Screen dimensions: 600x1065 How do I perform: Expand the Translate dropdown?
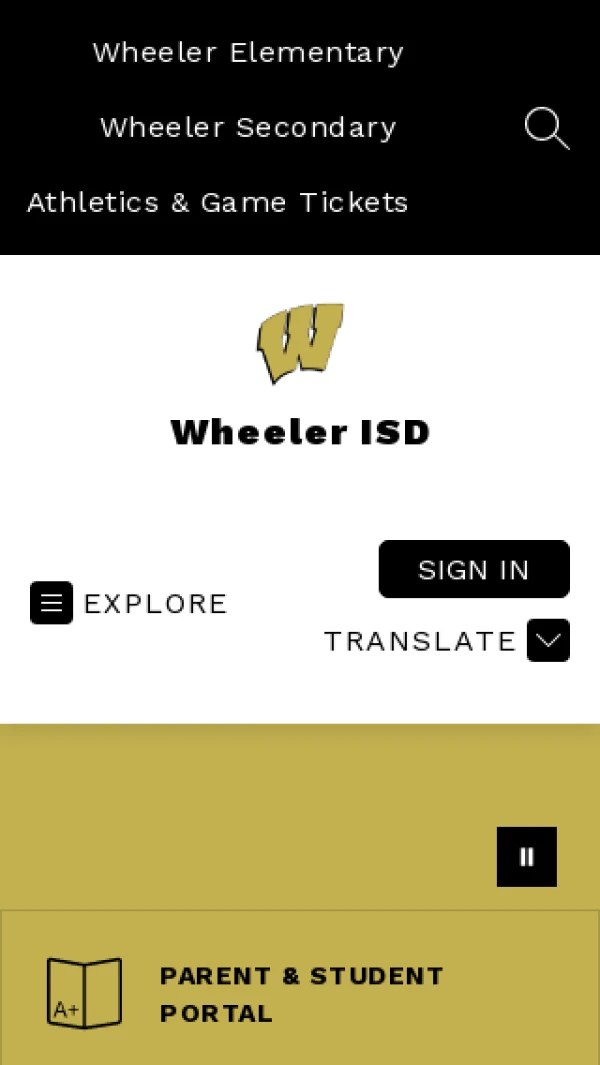(x=548, y=640)
